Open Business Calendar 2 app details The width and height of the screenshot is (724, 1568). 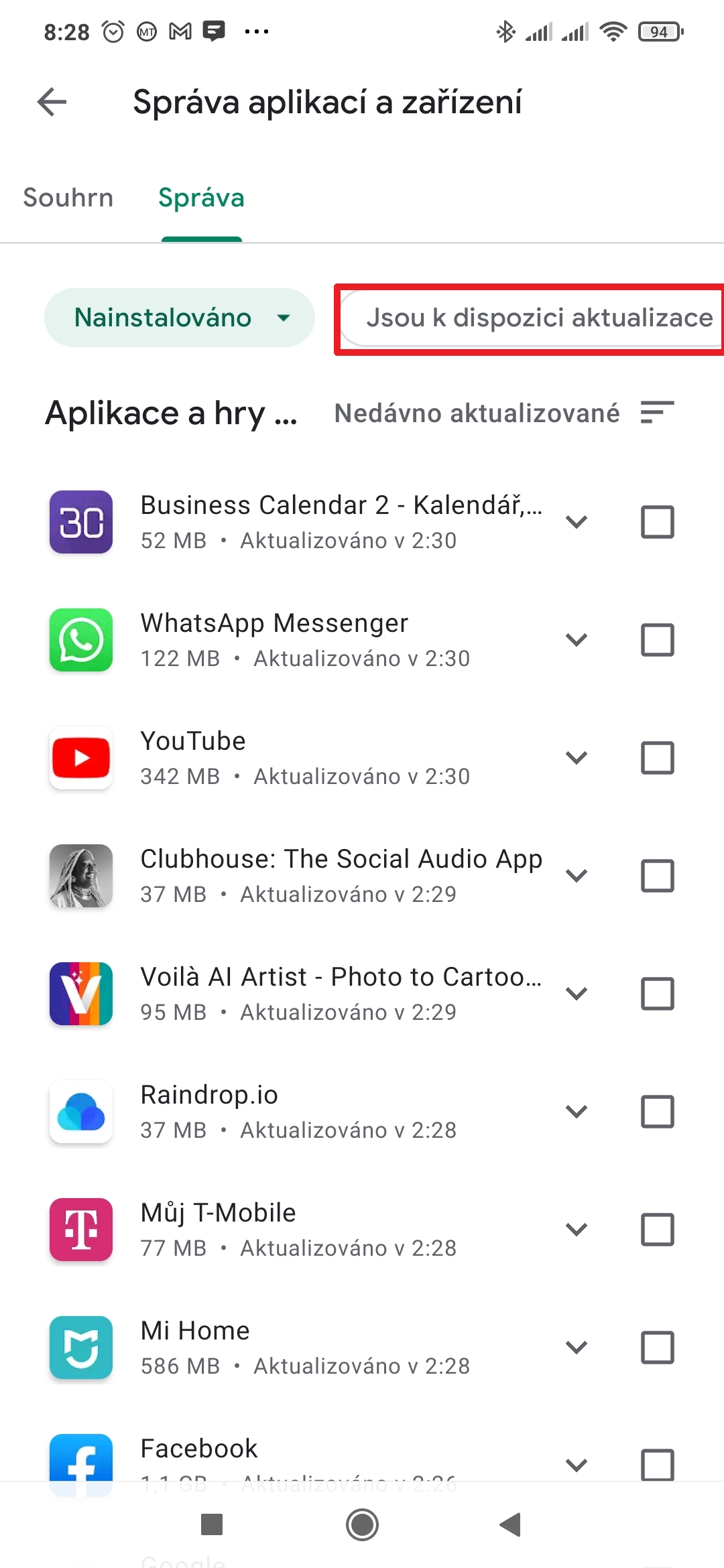pyautogui.click(x=341, y=521)
